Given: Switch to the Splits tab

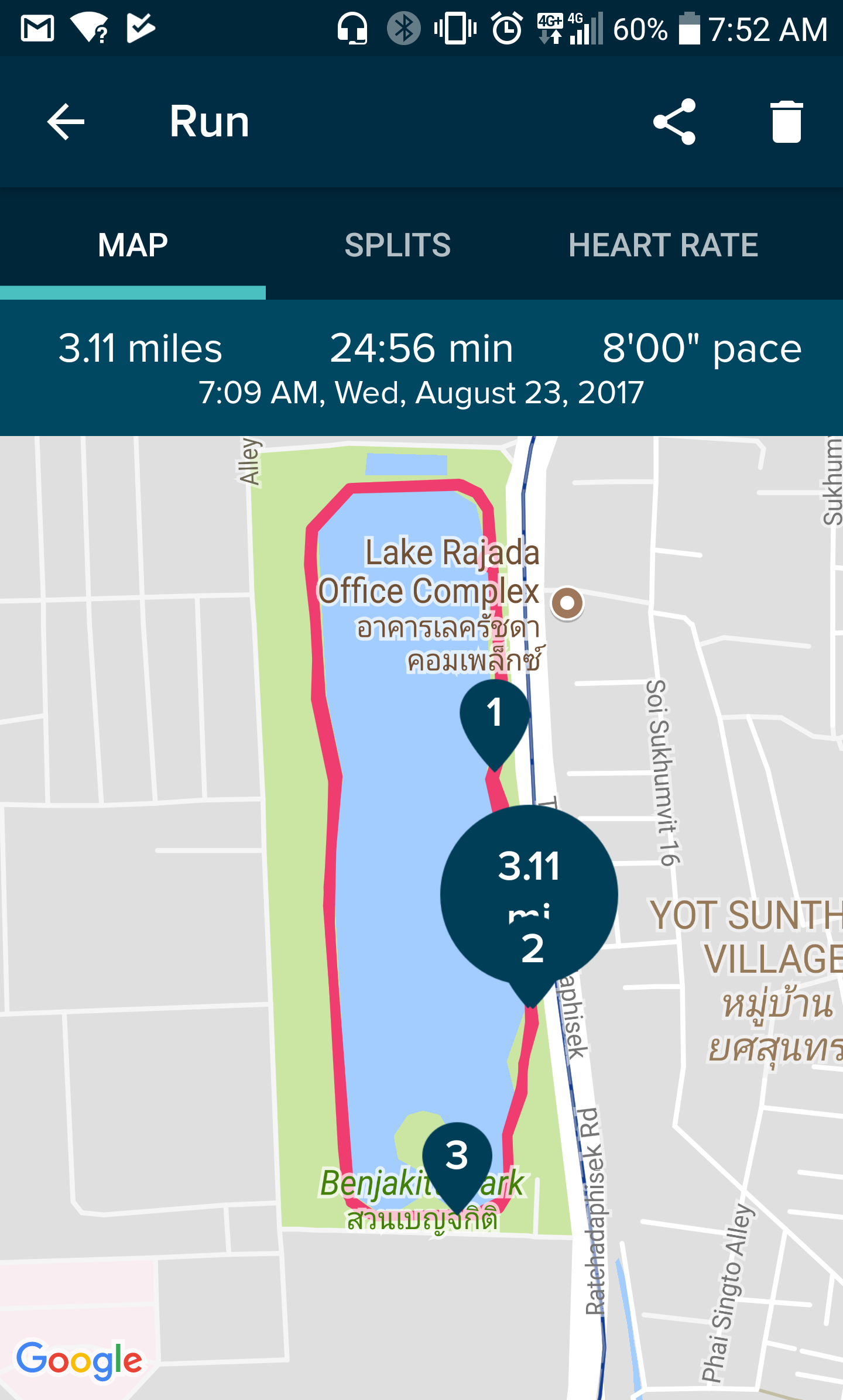Looking at the screenshot, I should (397, 245).
